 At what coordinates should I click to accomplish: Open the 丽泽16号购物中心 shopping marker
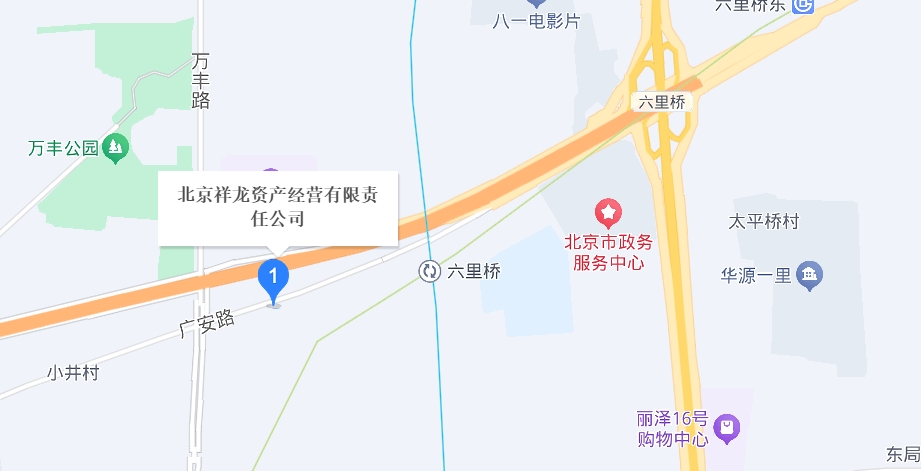[727, 427]
